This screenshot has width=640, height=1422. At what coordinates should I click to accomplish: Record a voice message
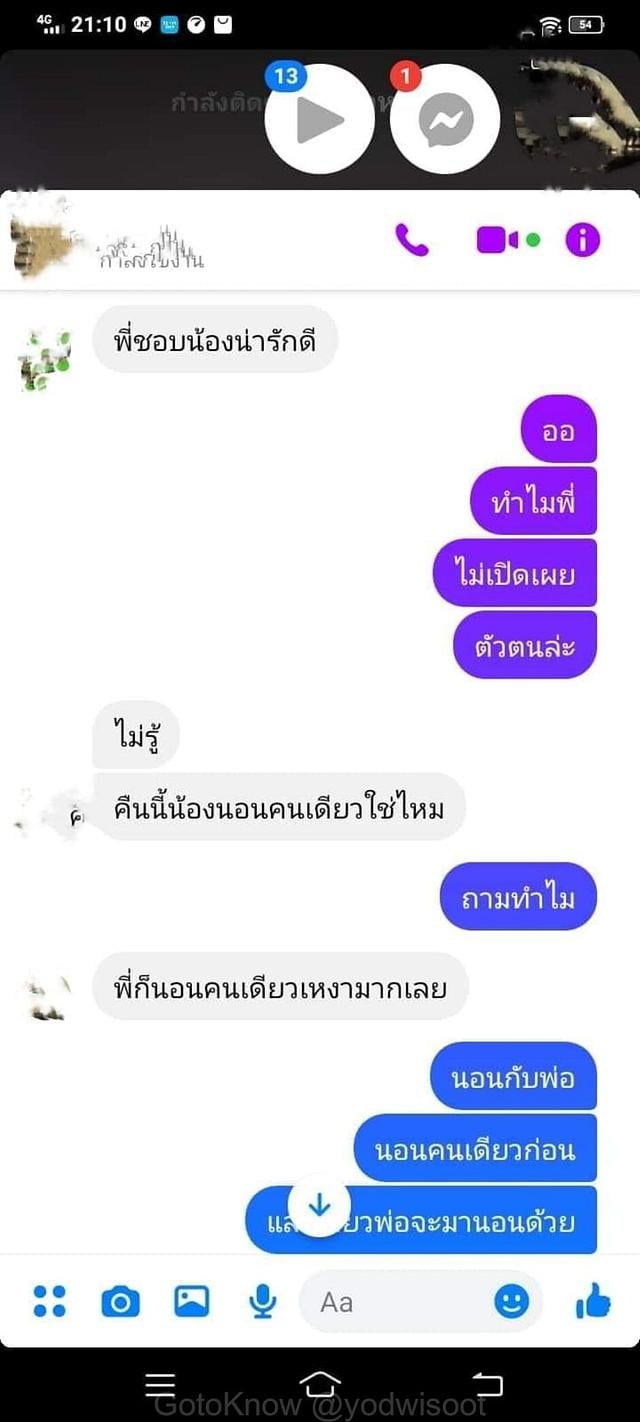[262, 1301]
